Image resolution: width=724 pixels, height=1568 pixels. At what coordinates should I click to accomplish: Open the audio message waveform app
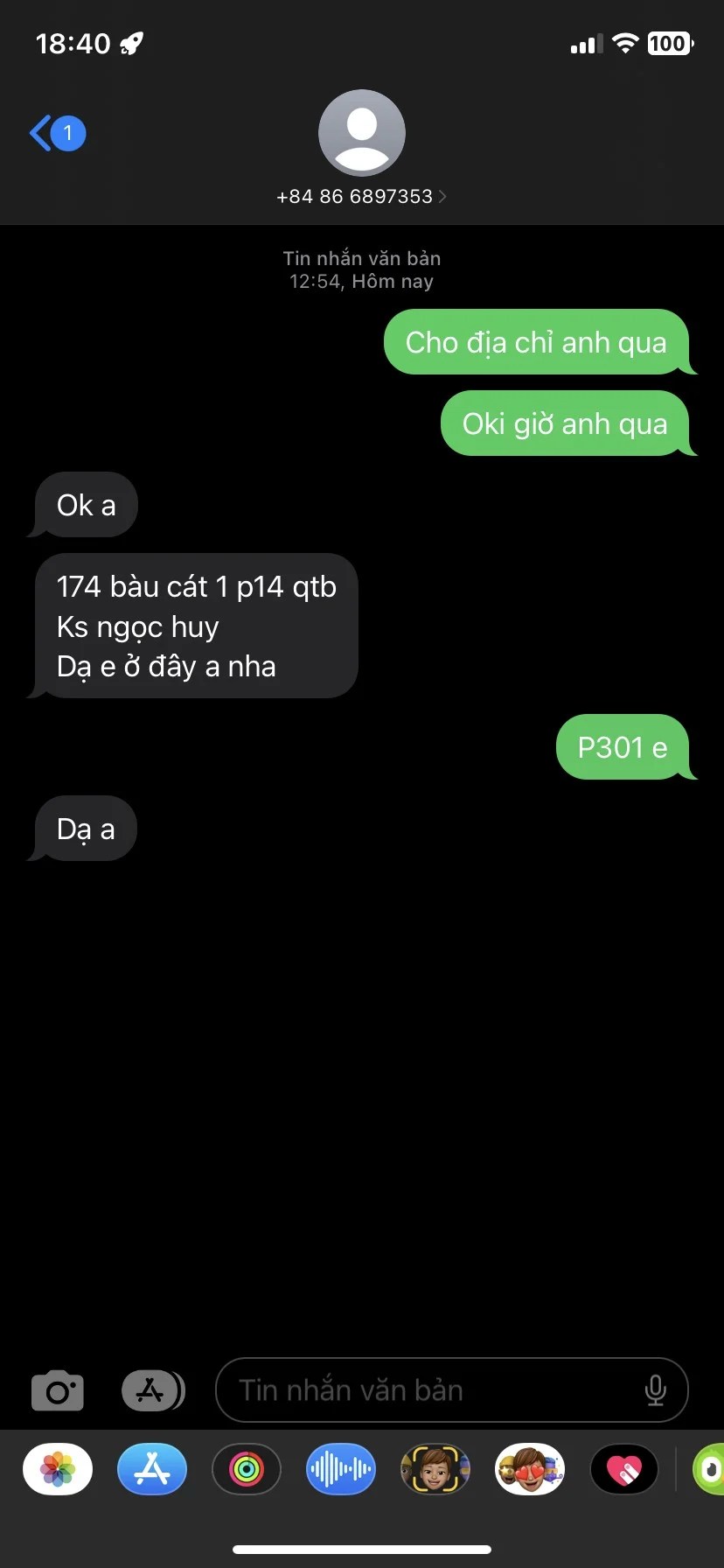[x=341, y=1469]
